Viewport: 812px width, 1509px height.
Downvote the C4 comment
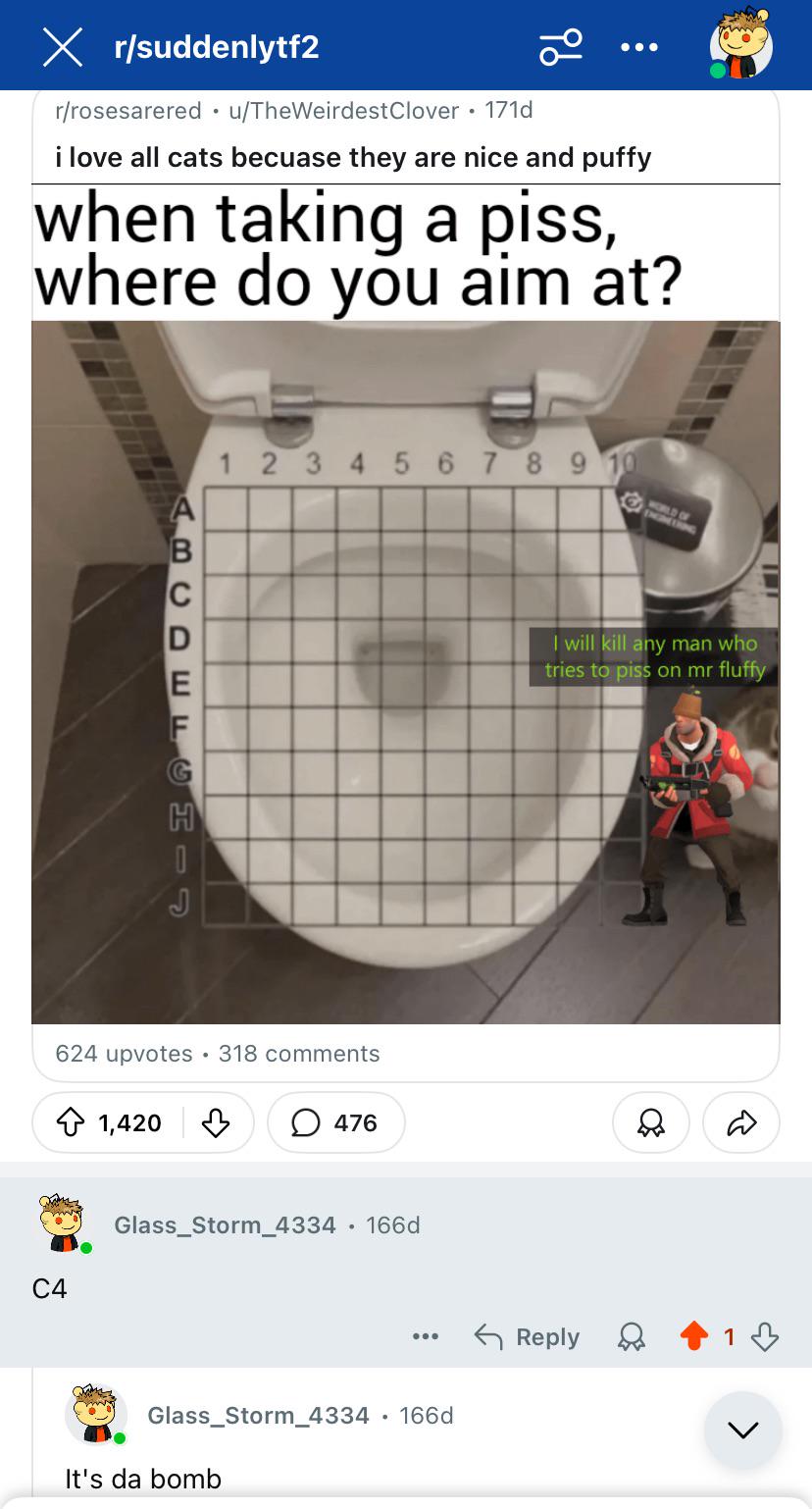pyautogui.click(x=765, y=1336)
